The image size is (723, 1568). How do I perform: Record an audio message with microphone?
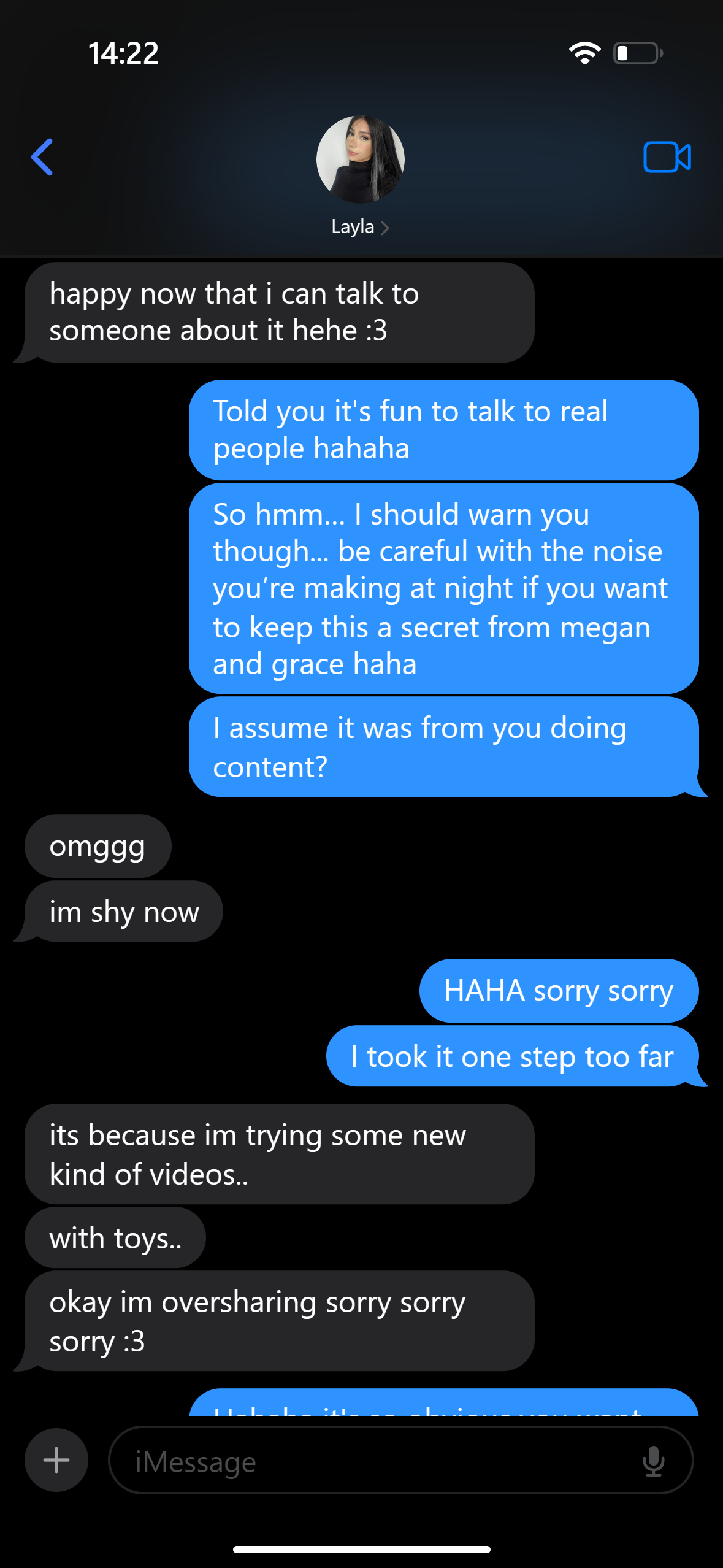pyautogui.click(x=654, y=1461)
